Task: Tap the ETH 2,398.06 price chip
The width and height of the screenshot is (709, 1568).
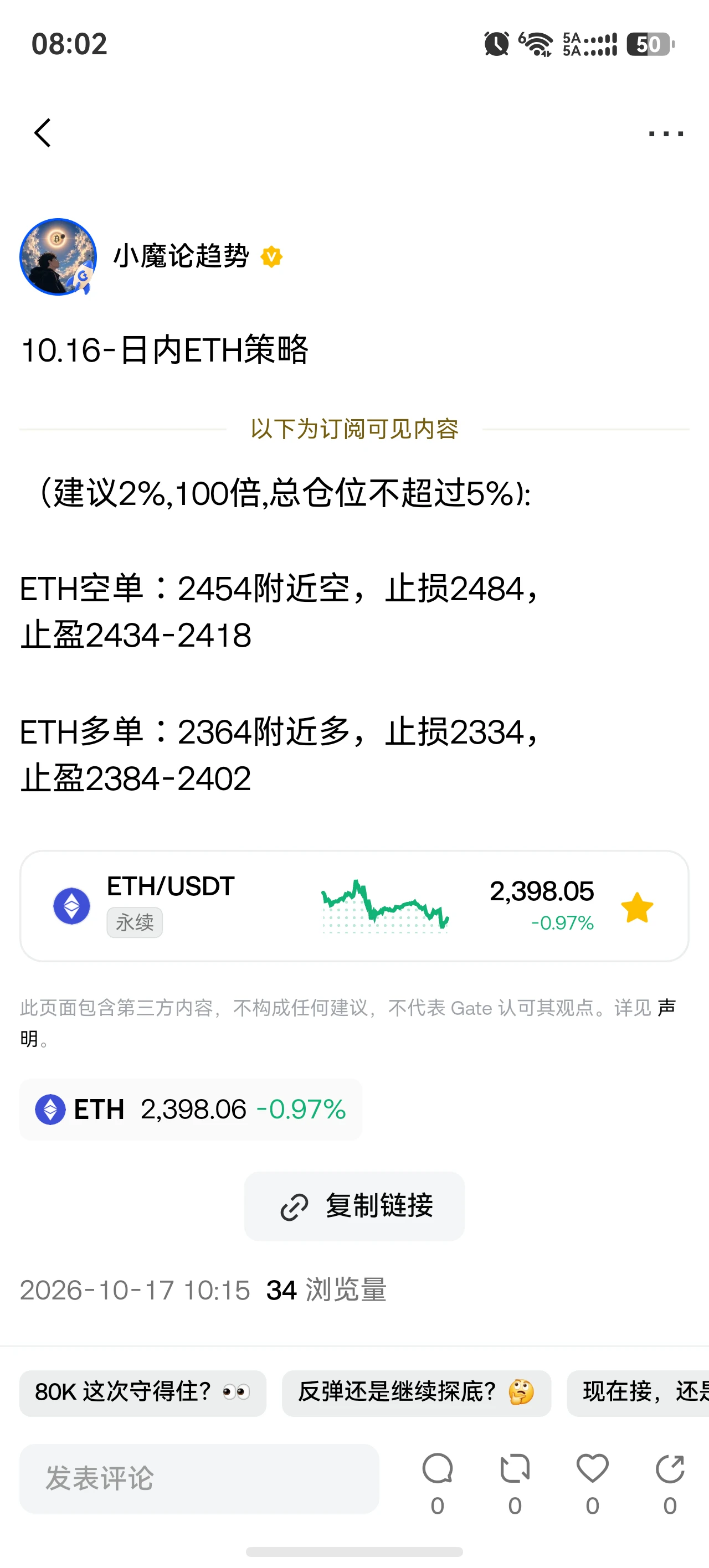Action: point(191,1109)
